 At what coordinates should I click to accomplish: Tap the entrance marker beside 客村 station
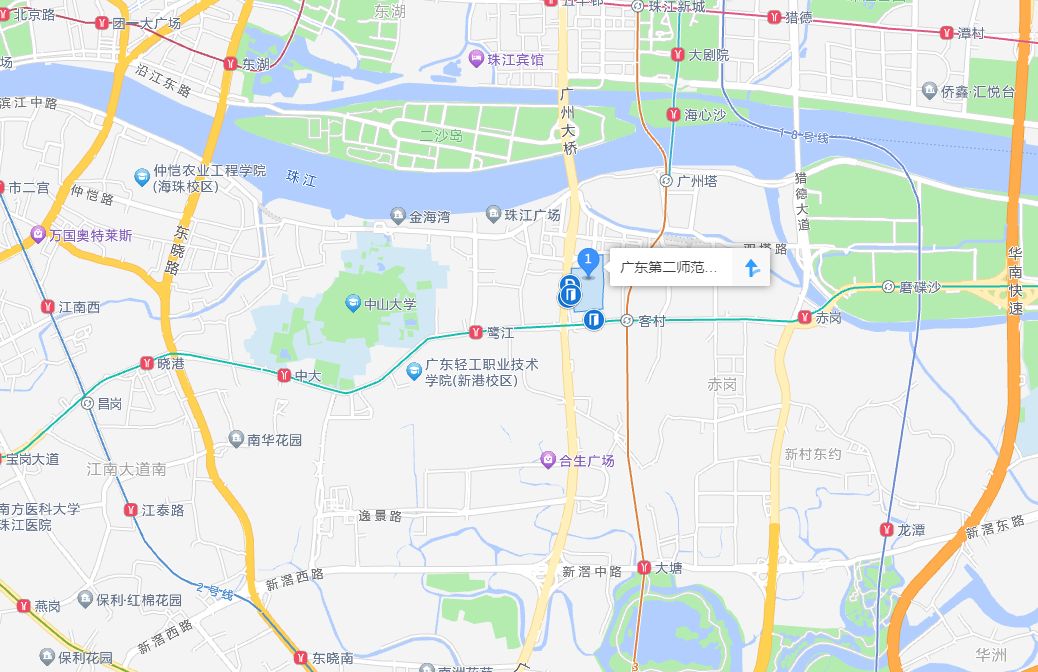594,320
